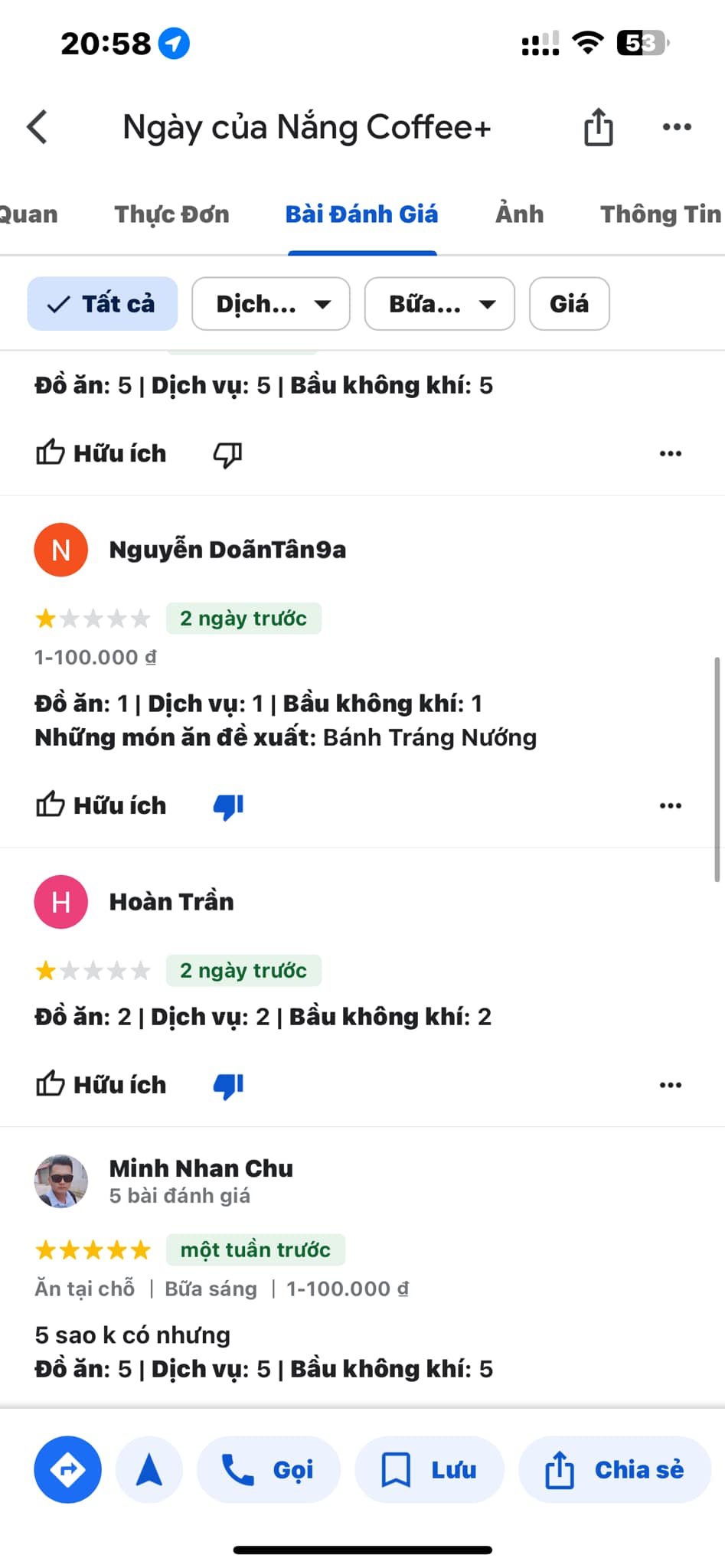
Task: Switch to the Thực Đơn tab
Action: [171, 214]
